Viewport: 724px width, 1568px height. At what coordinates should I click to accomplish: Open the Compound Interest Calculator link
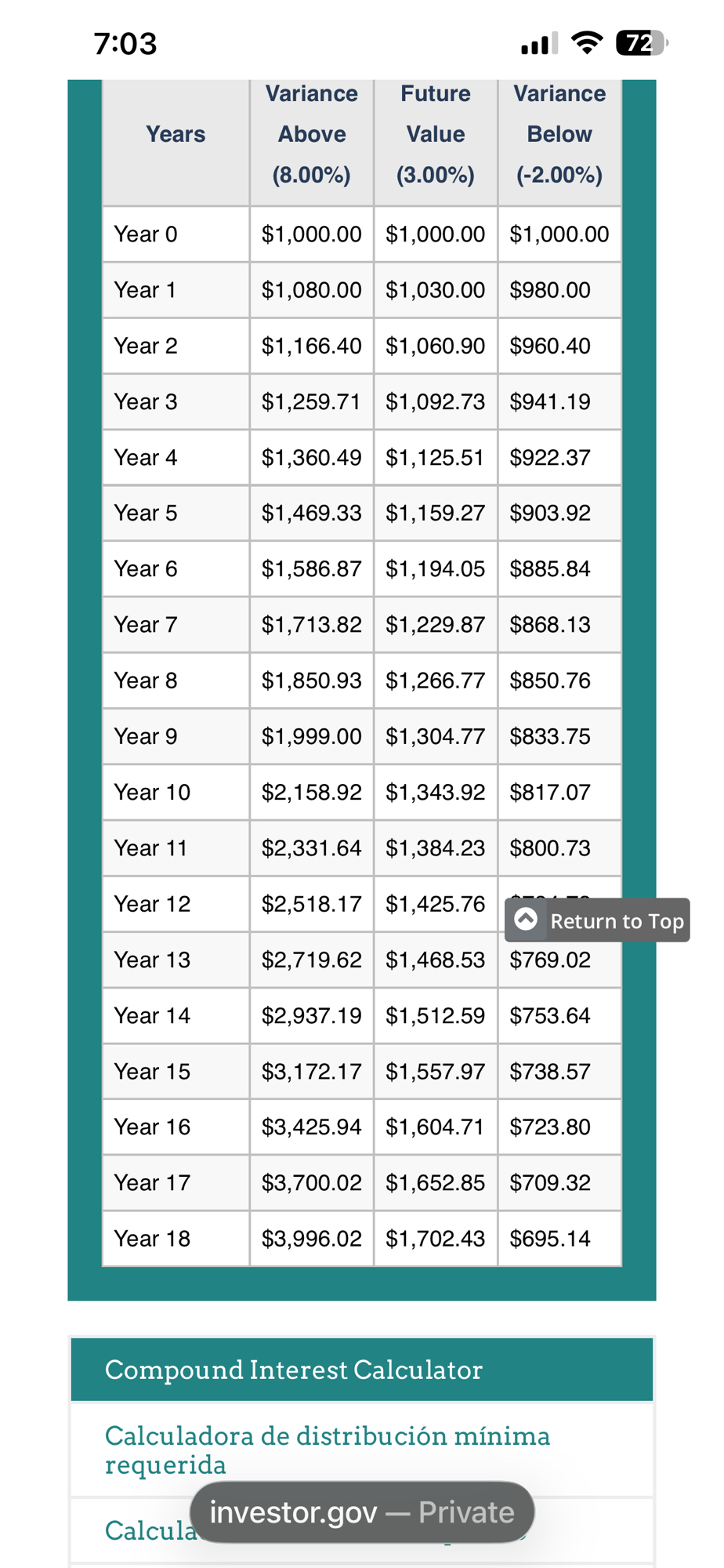coord(294,1370)
